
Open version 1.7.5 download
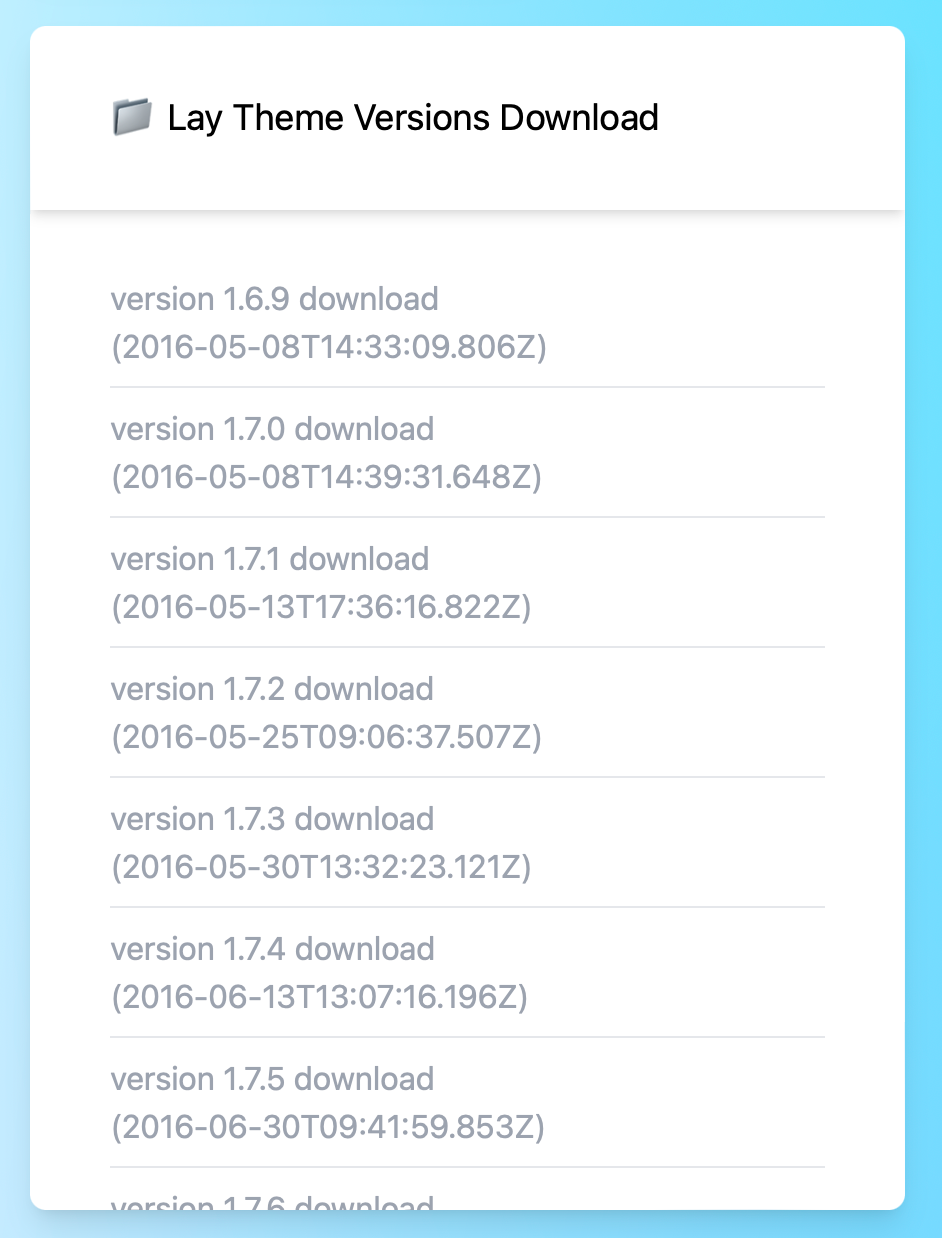272,1079
